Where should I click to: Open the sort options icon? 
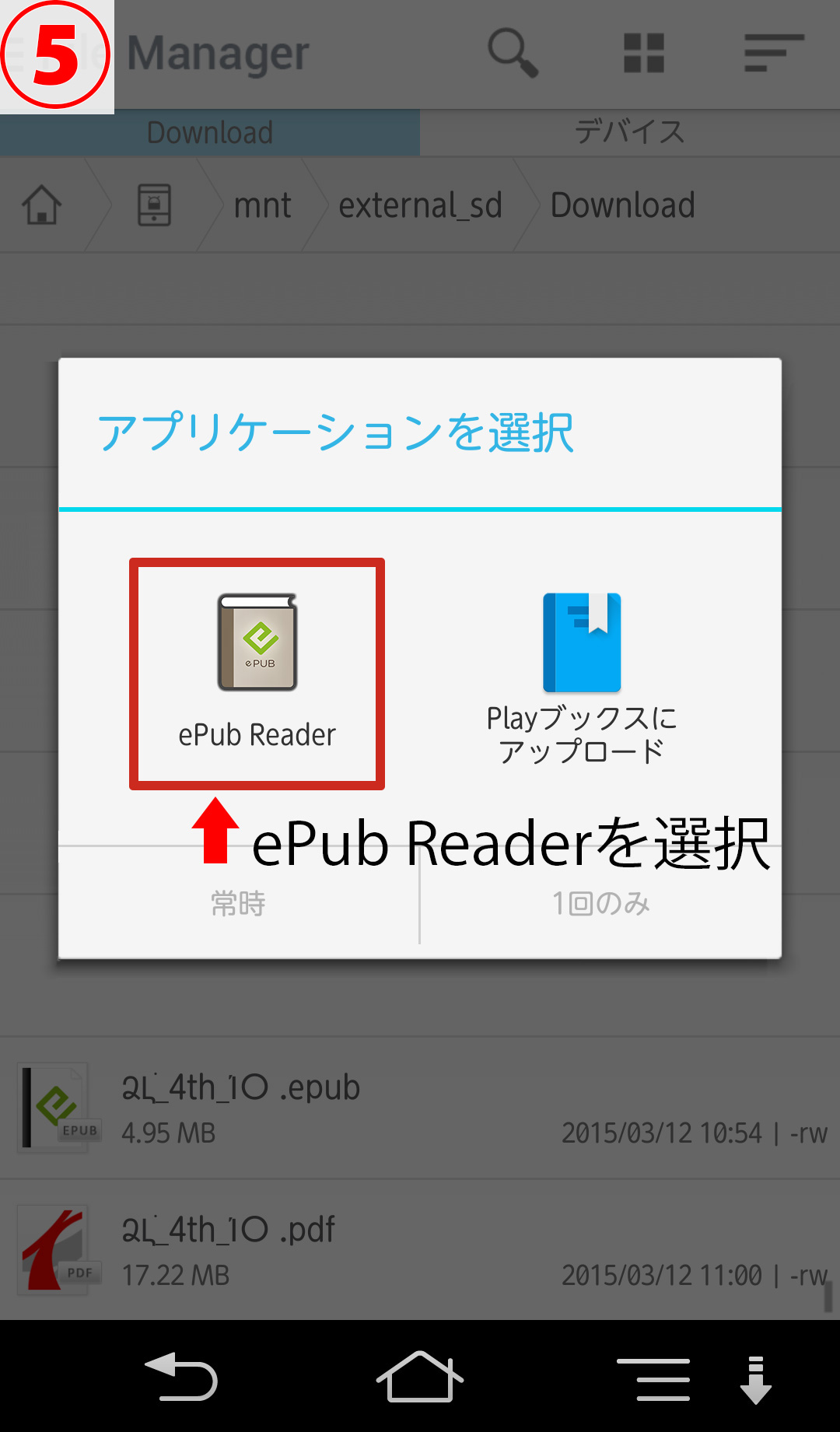click(773, 53)
